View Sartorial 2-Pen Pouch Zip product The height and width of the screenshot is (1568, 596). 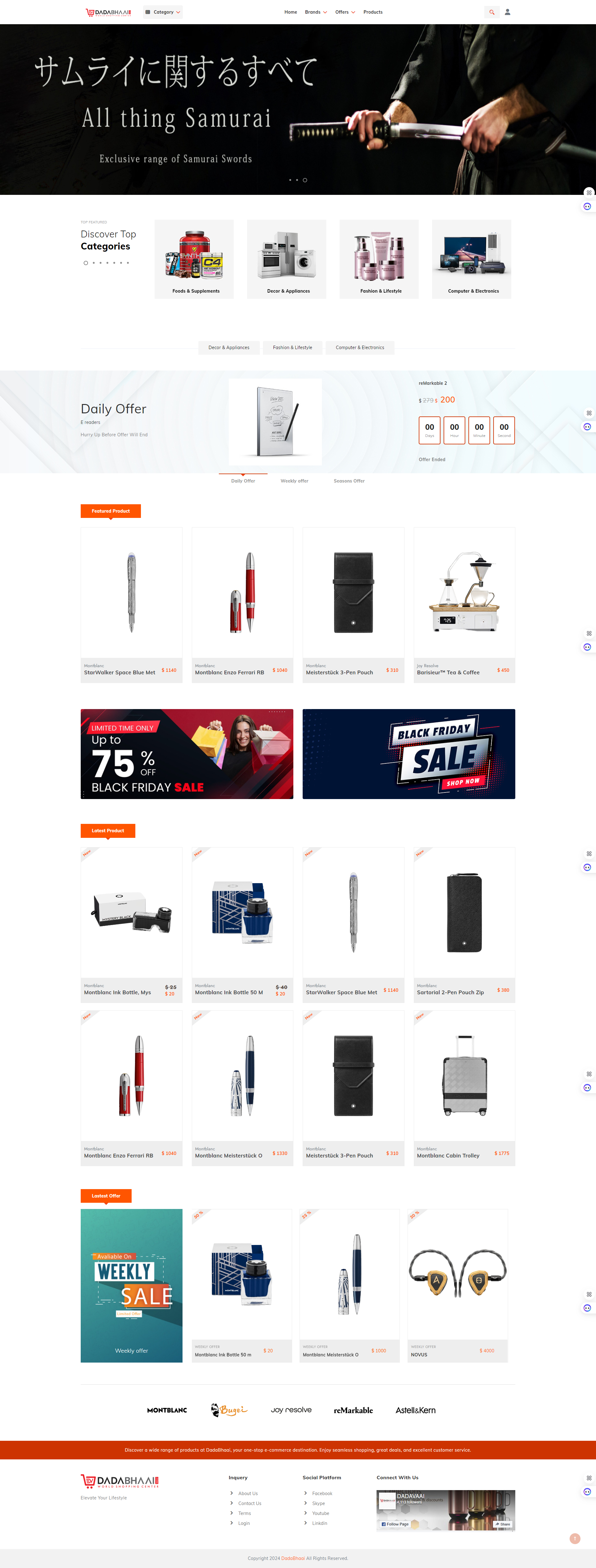click(x=464, y=924)
